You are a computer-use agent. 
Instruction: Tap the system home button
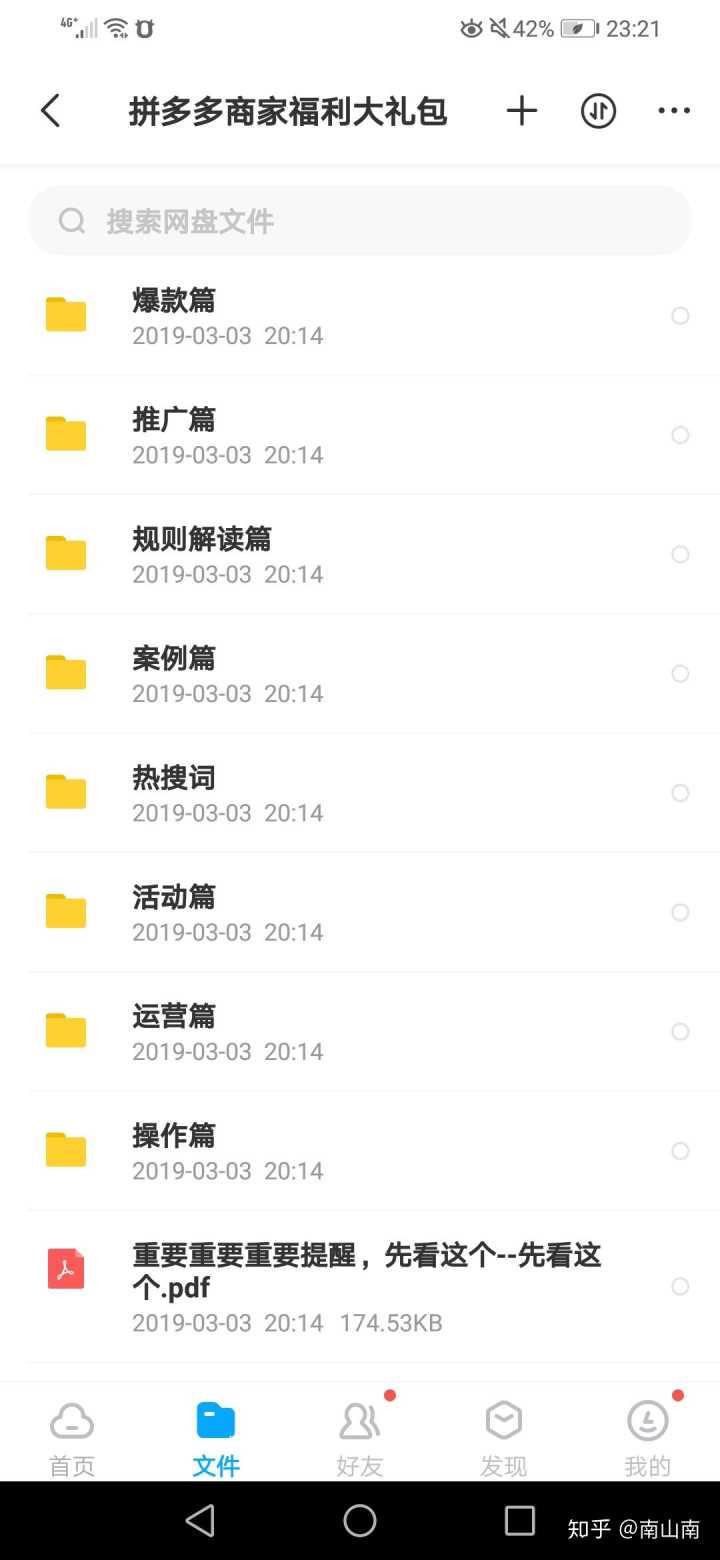click(x=360, y=1521)
